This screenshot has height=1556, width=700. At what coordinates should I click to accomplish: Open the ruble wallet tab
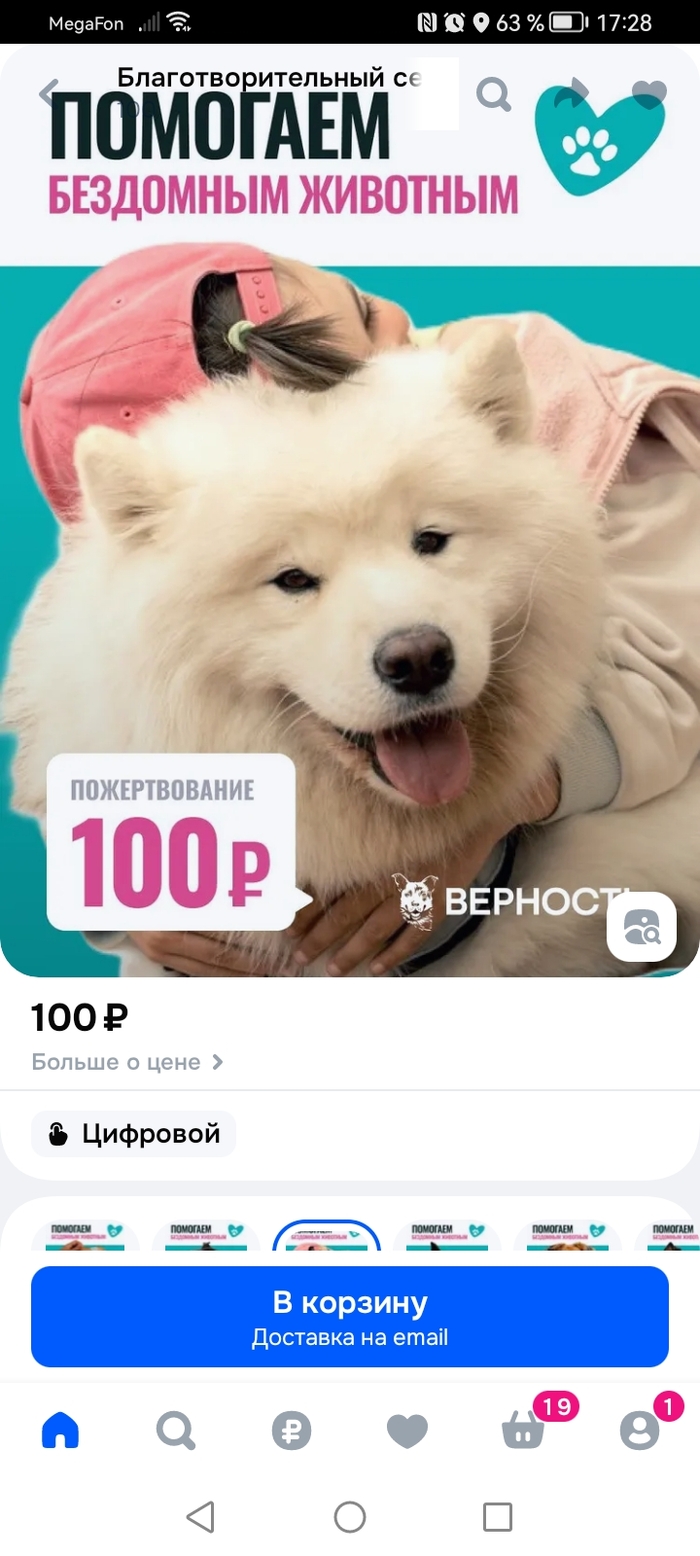click(291, 1431)
